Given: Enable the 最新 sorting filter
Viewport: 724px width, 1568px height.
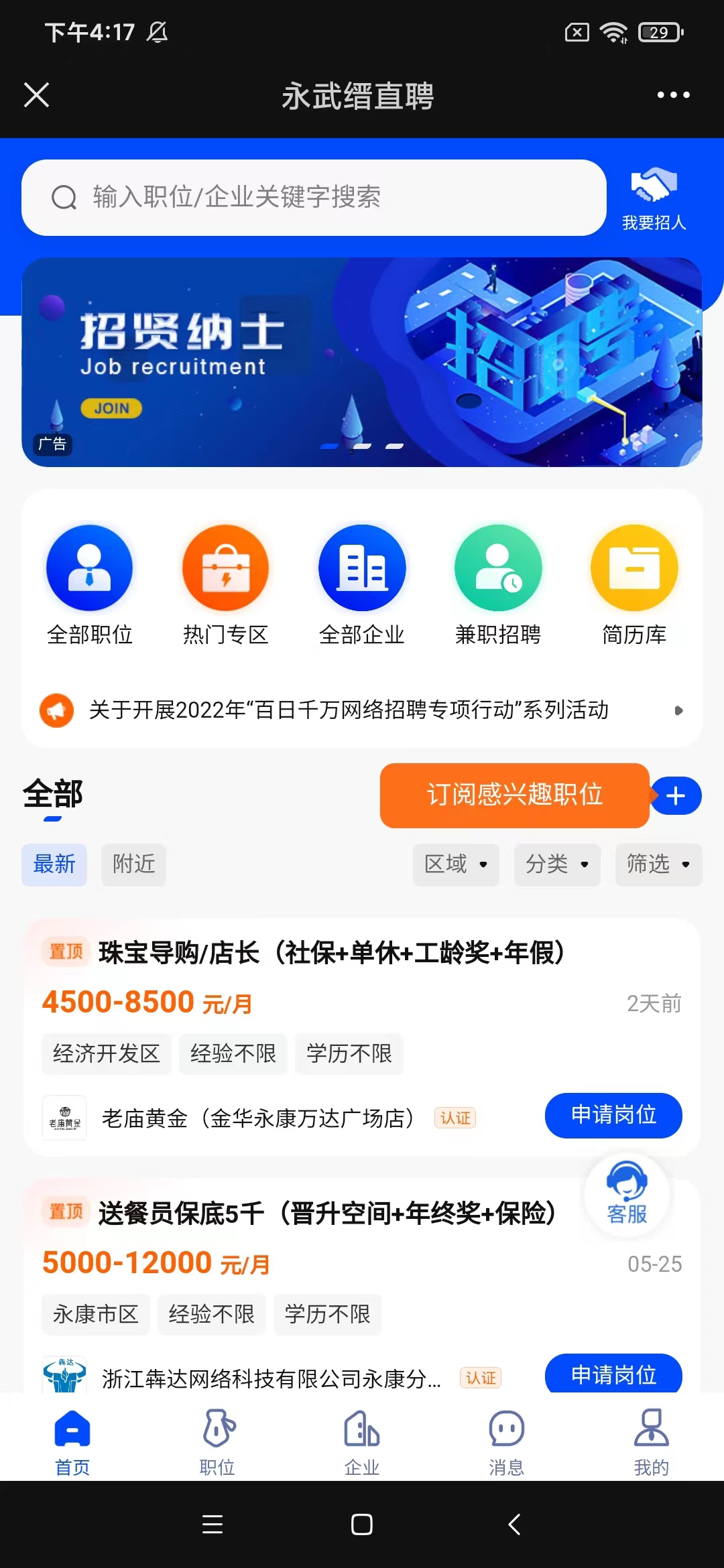Looking at the screenshot, I should 54,865.
